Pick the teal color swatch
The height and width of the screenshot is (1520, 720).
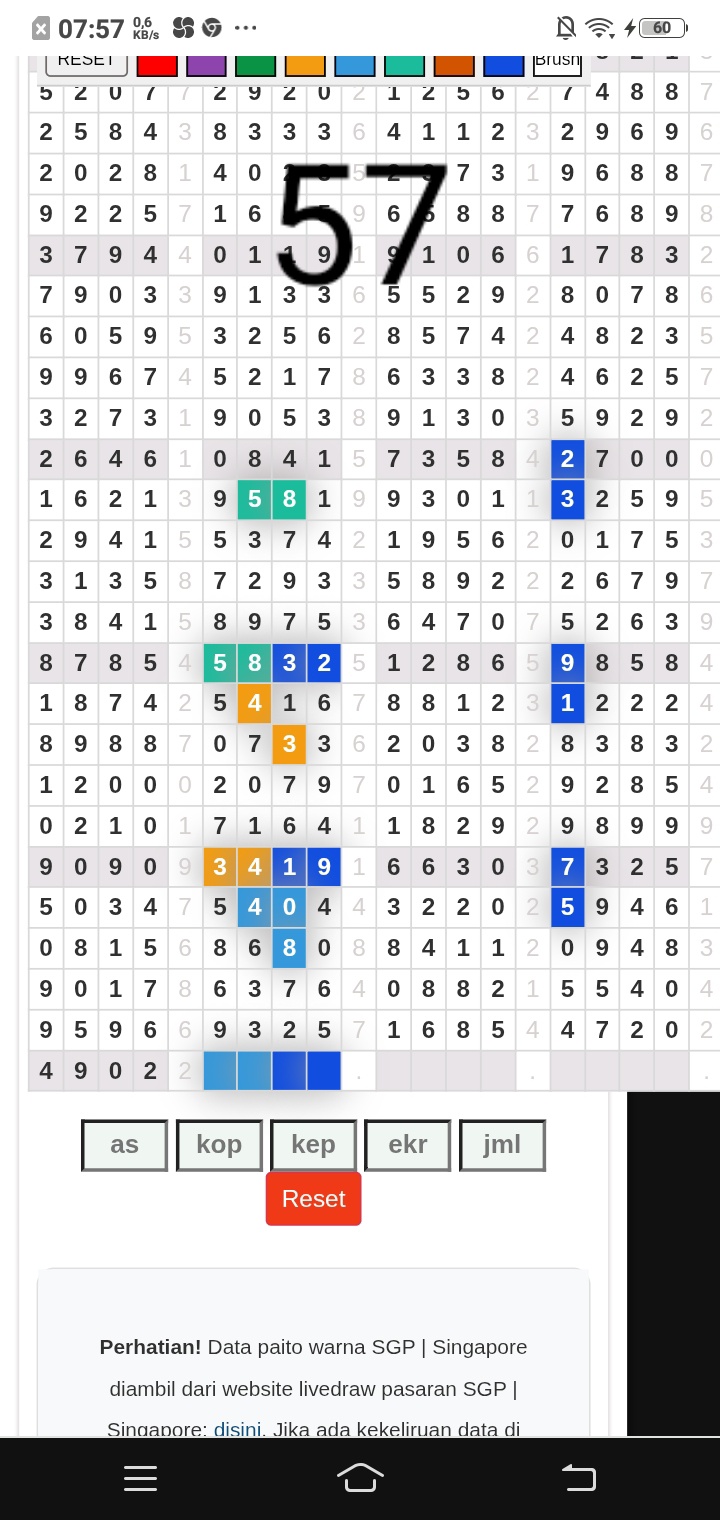404,65
